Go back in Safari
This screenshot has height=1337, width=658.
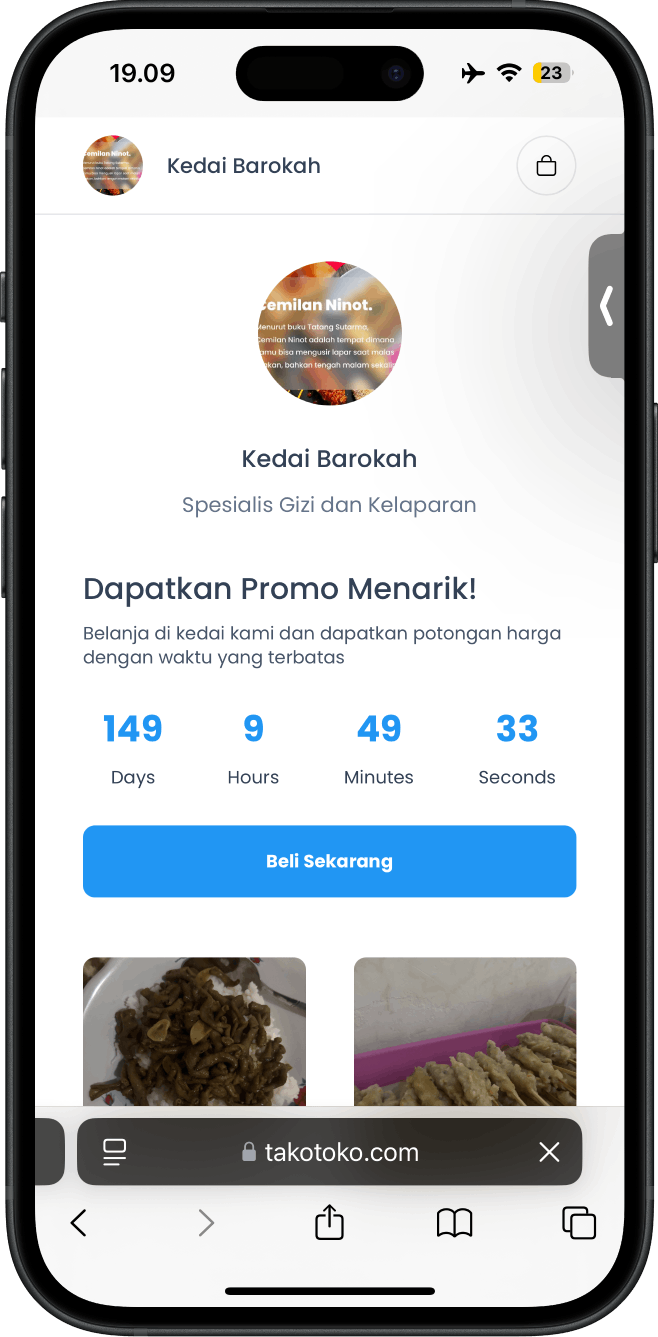(x=79, y=1222)
